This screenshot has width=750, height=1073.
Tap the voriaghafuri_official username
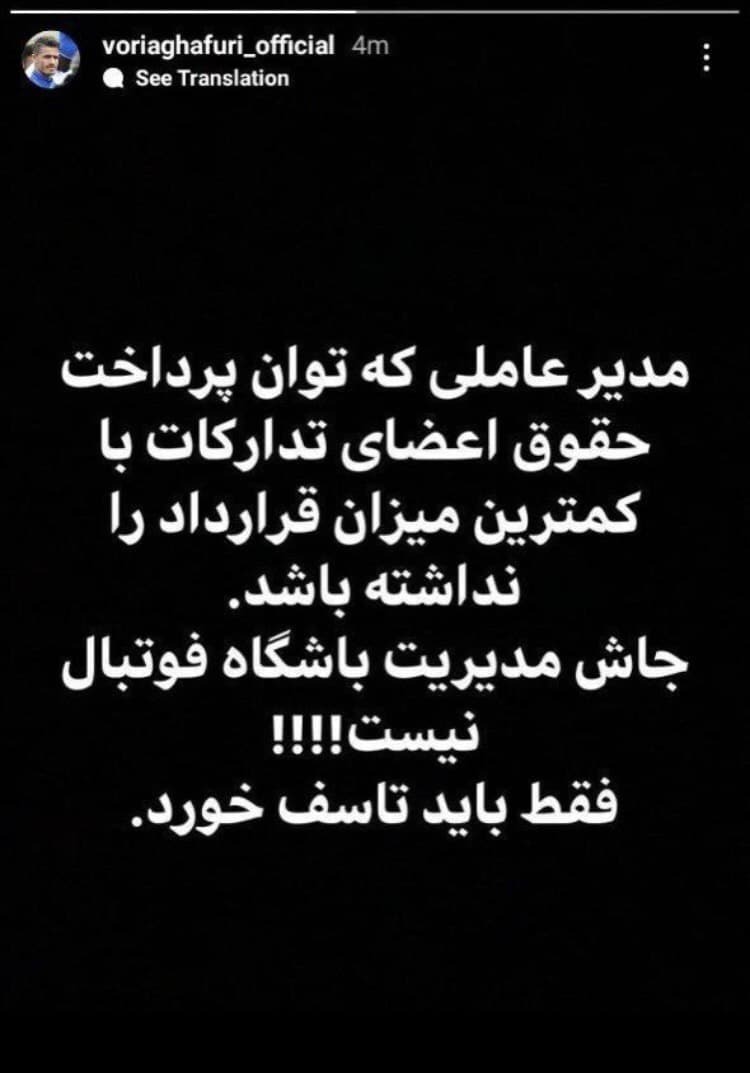click(x=218, y=45)
